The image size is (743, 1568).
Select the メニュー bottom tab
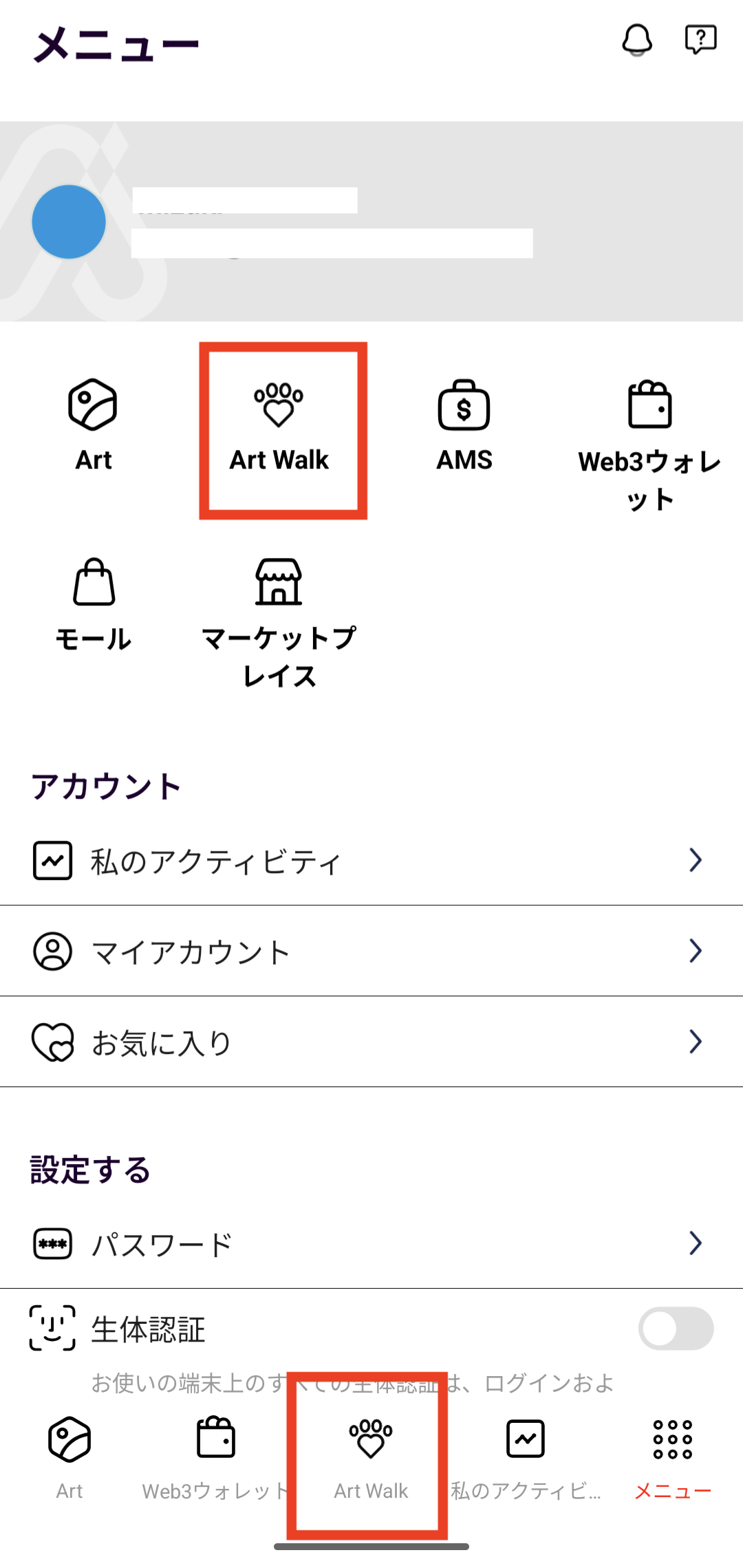(673, 1459)
